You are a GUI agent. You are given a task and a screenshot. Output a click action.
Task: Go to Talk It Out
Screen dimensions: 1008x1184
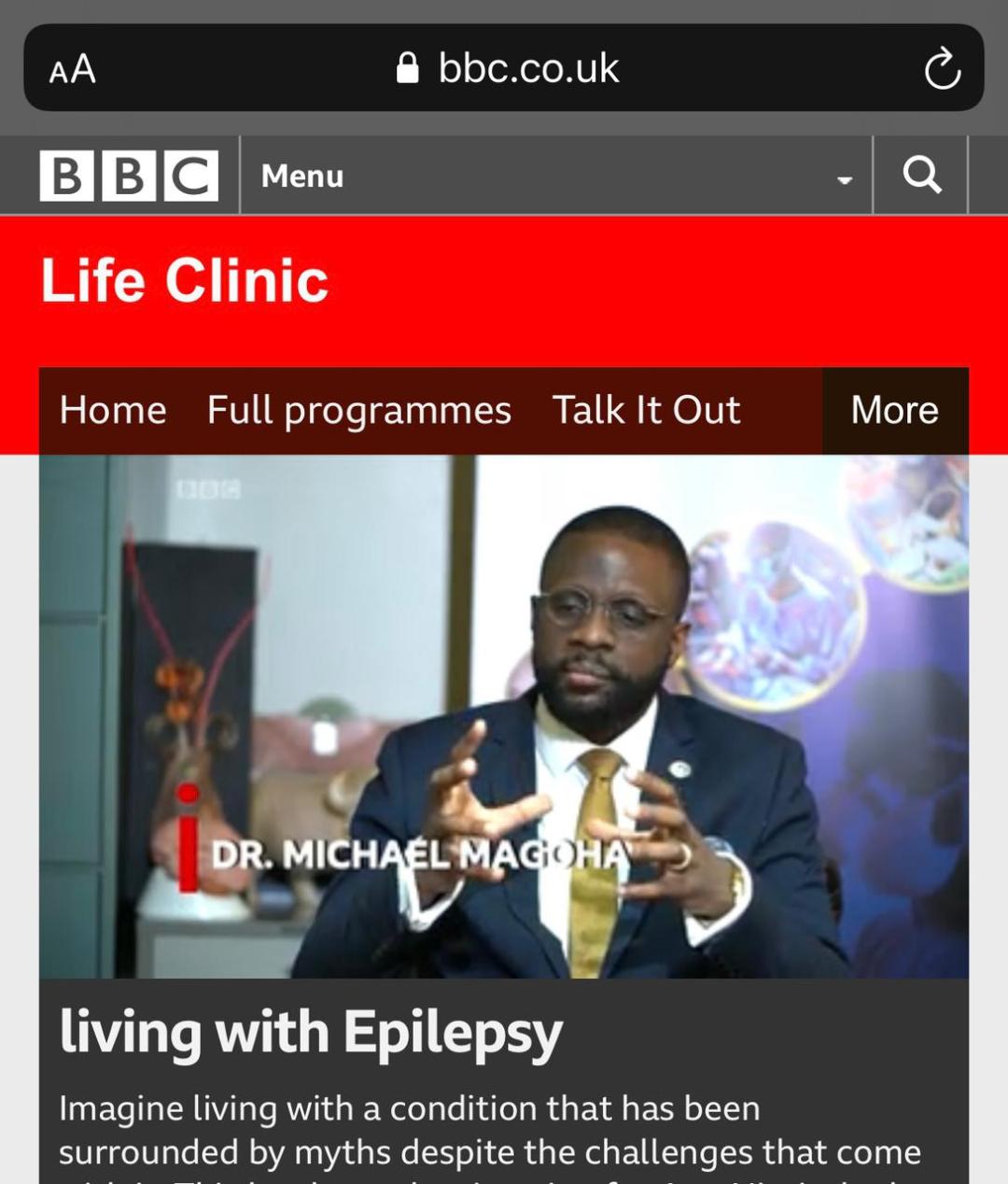pos(646,411)
